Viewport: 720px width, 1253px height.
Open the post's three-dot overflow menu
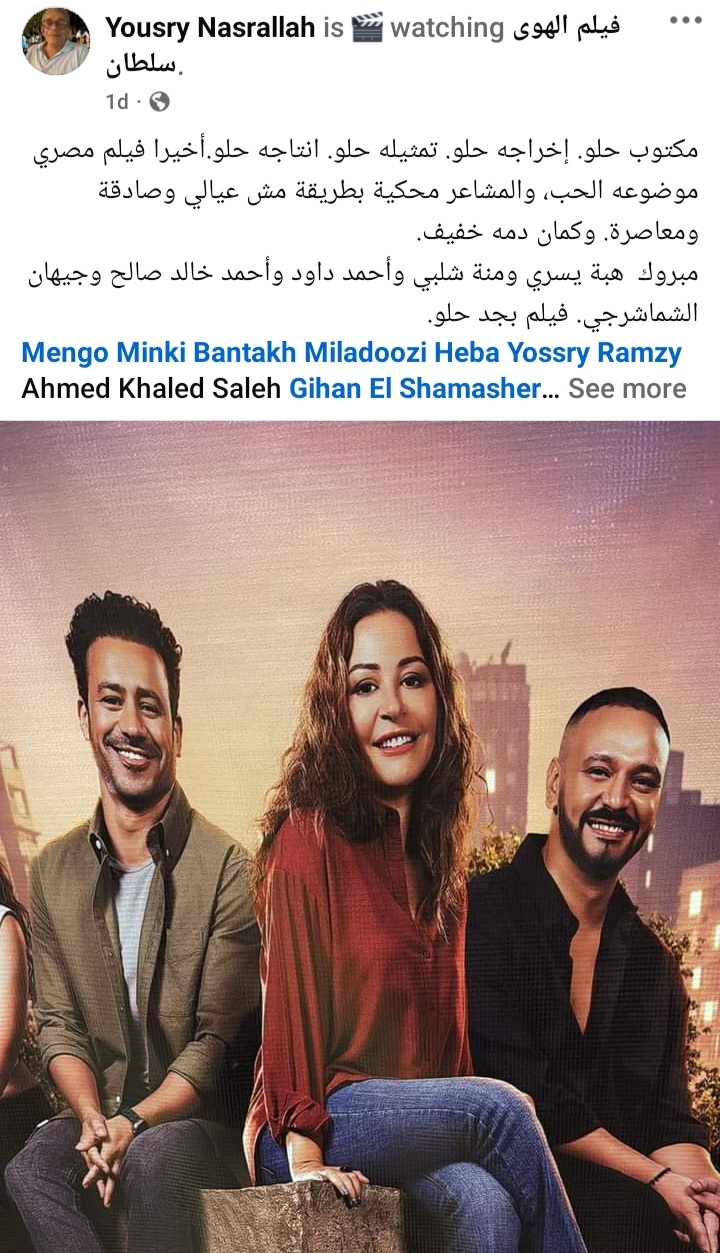coord(685,20)
